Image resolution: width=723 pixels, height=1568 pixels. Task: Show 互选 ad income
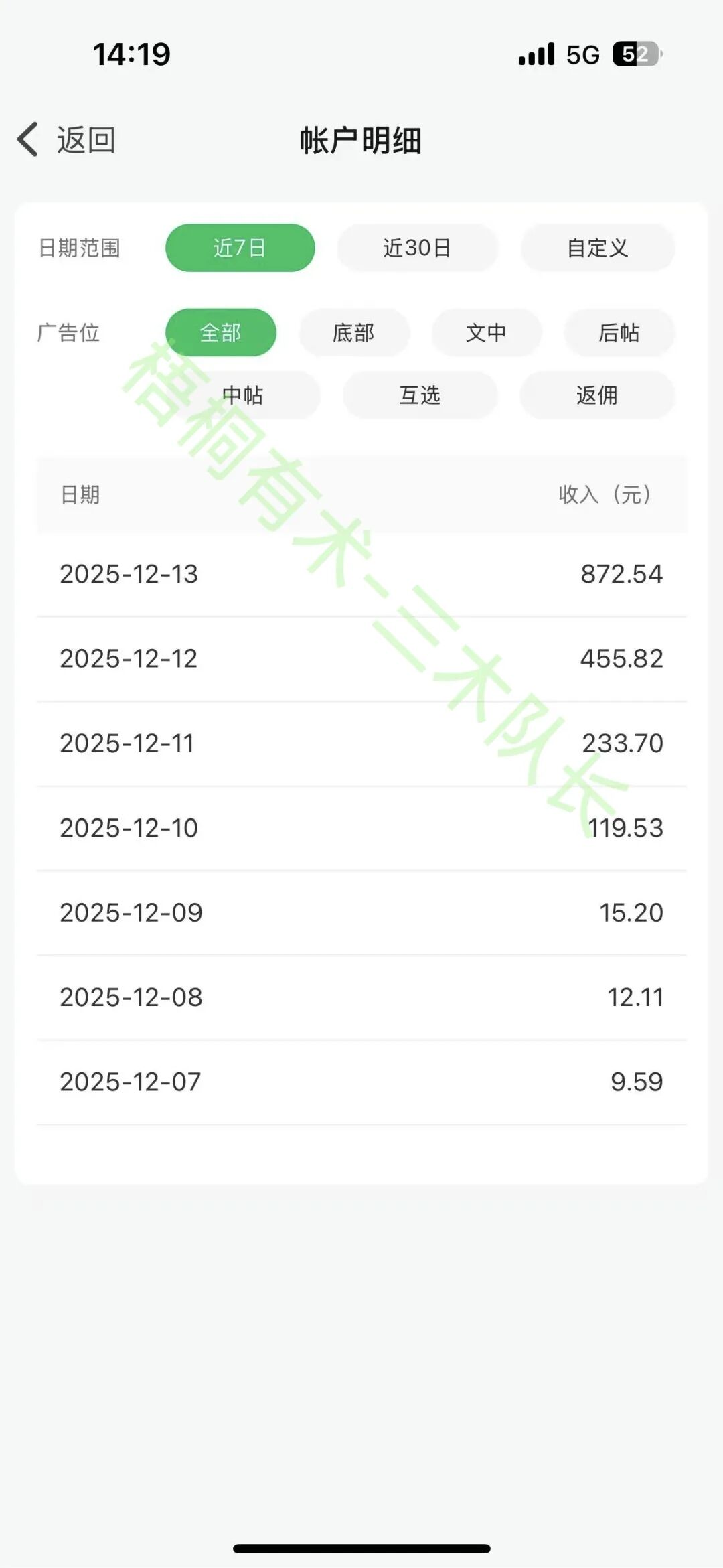(x=420, y=395)
